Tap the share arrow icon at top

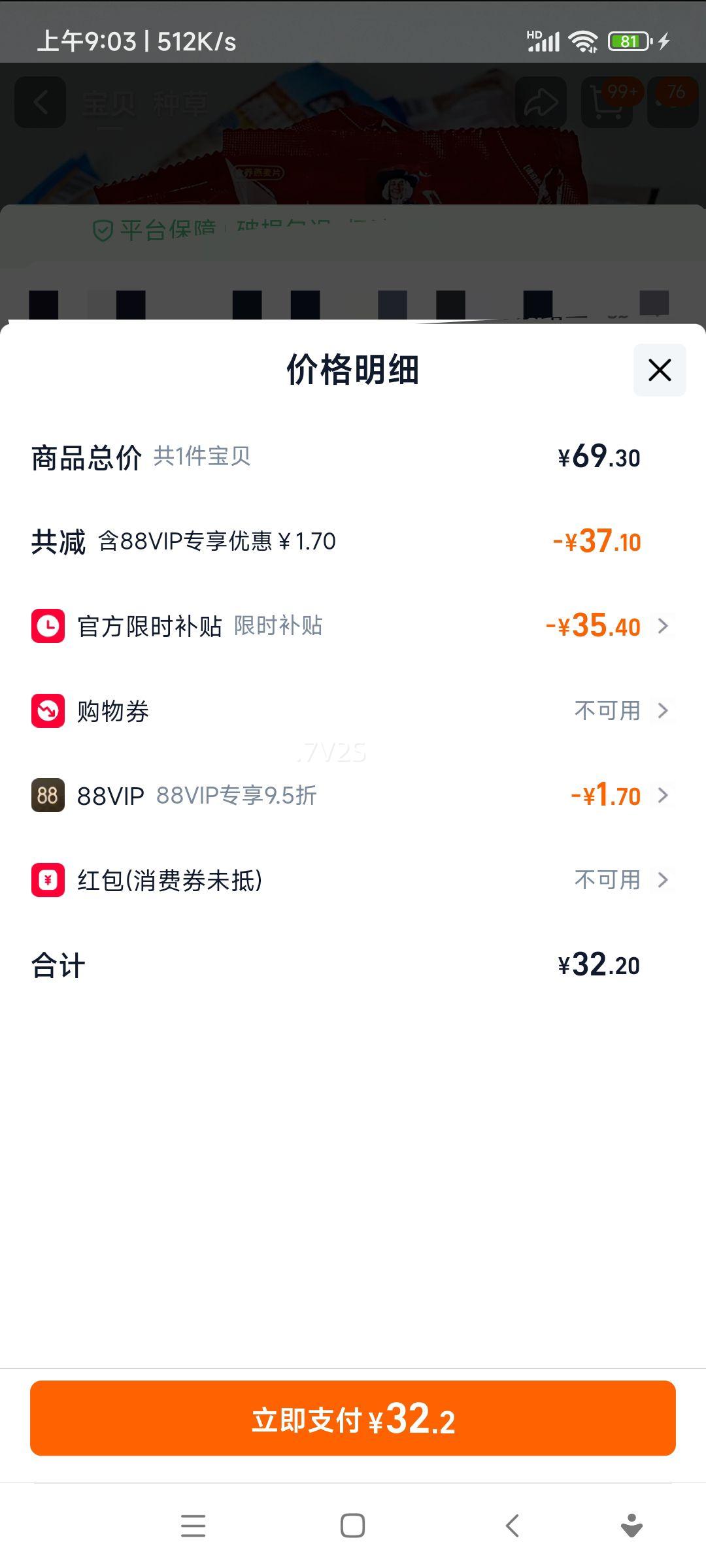pos(540,102)
